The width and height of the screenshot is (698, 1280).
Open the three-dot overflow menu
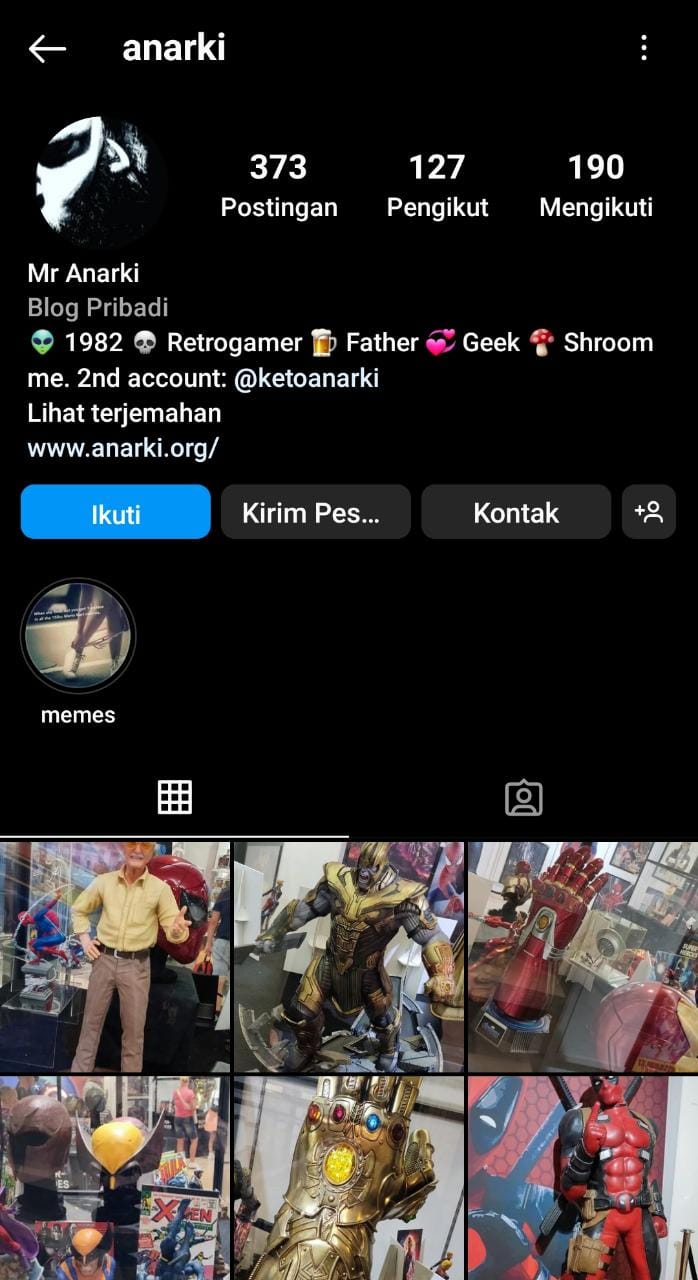644,48
